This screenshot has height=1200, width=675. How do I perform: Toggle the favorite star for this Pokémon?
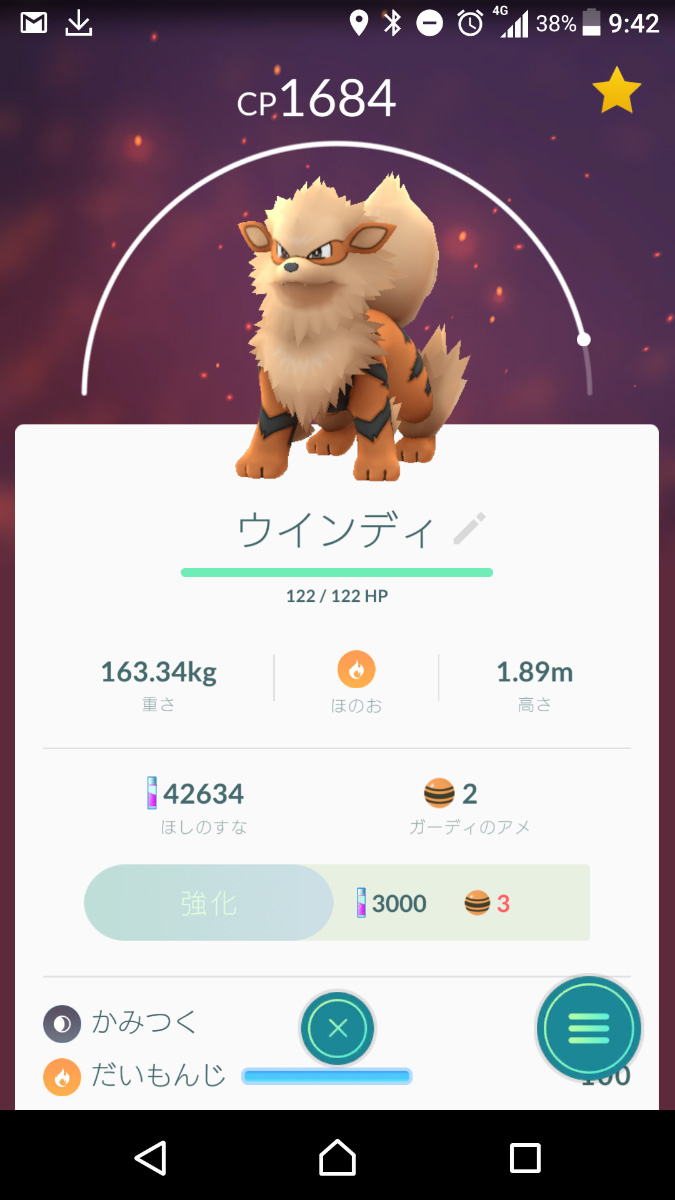[616, 91]
